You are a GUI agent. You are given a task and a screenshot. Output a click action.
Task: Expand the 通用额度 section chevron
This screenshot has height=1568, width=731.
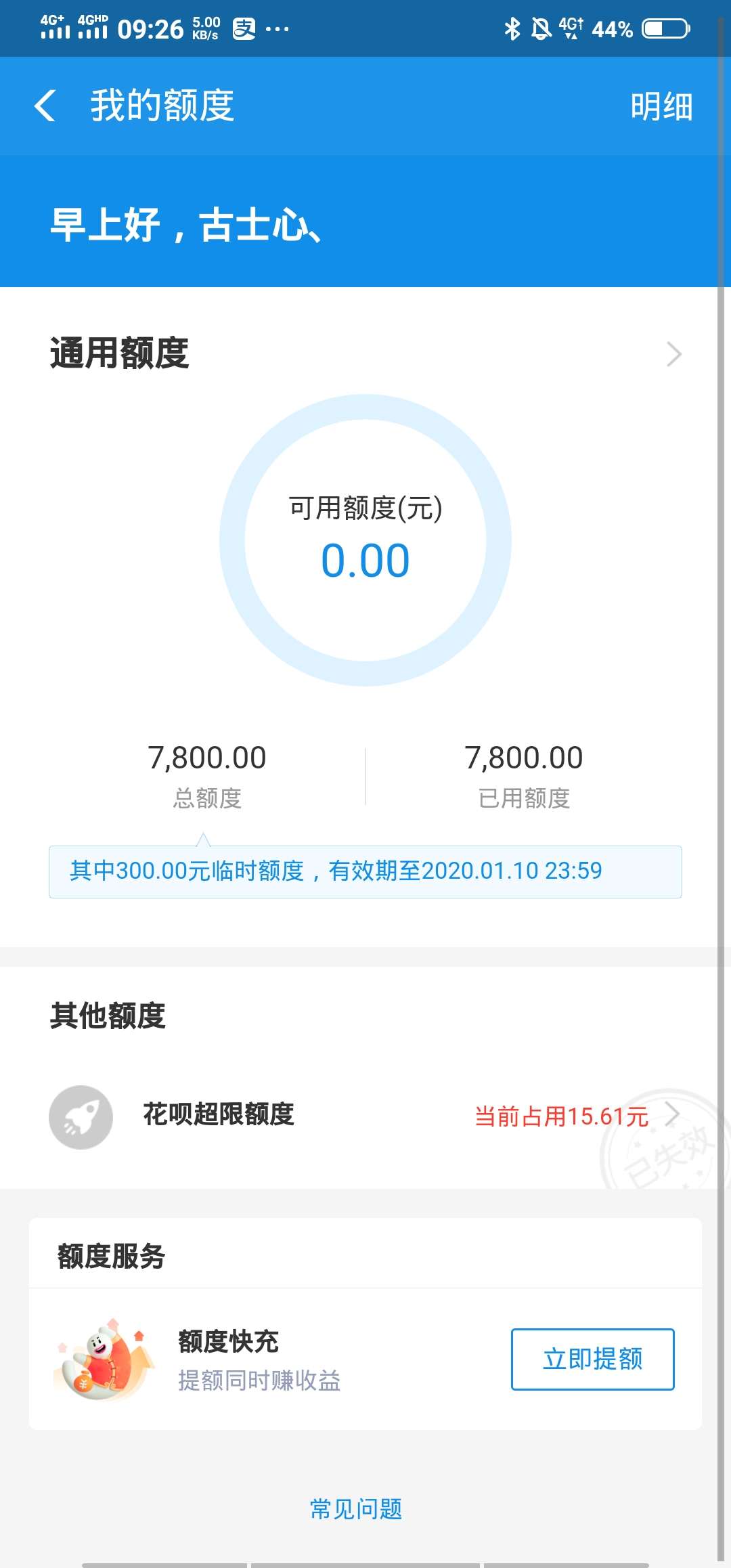(x=673, y=354)
